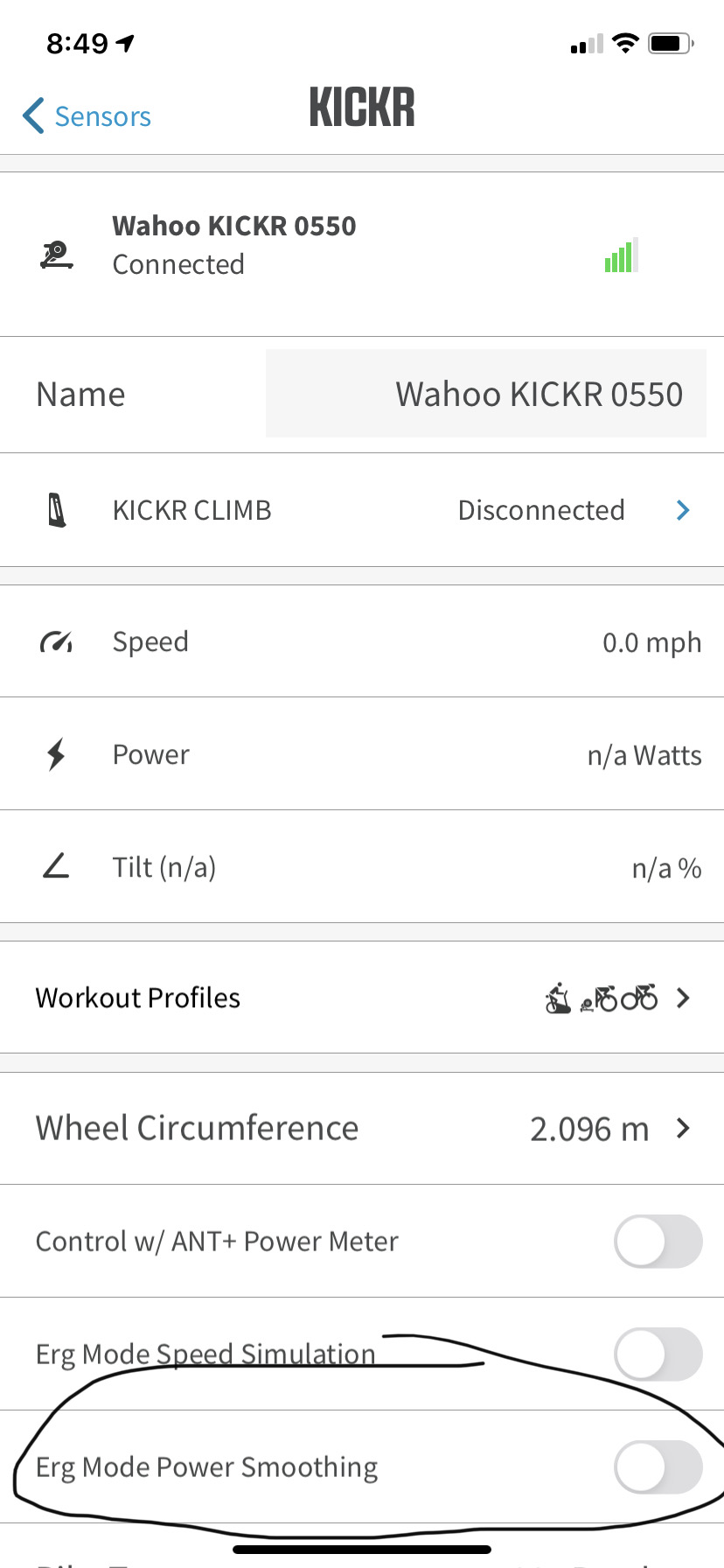This screenshot has height=1568, width=724.
Task: Turn on Erg Mode Speed Simulation
Action: 658,1354
